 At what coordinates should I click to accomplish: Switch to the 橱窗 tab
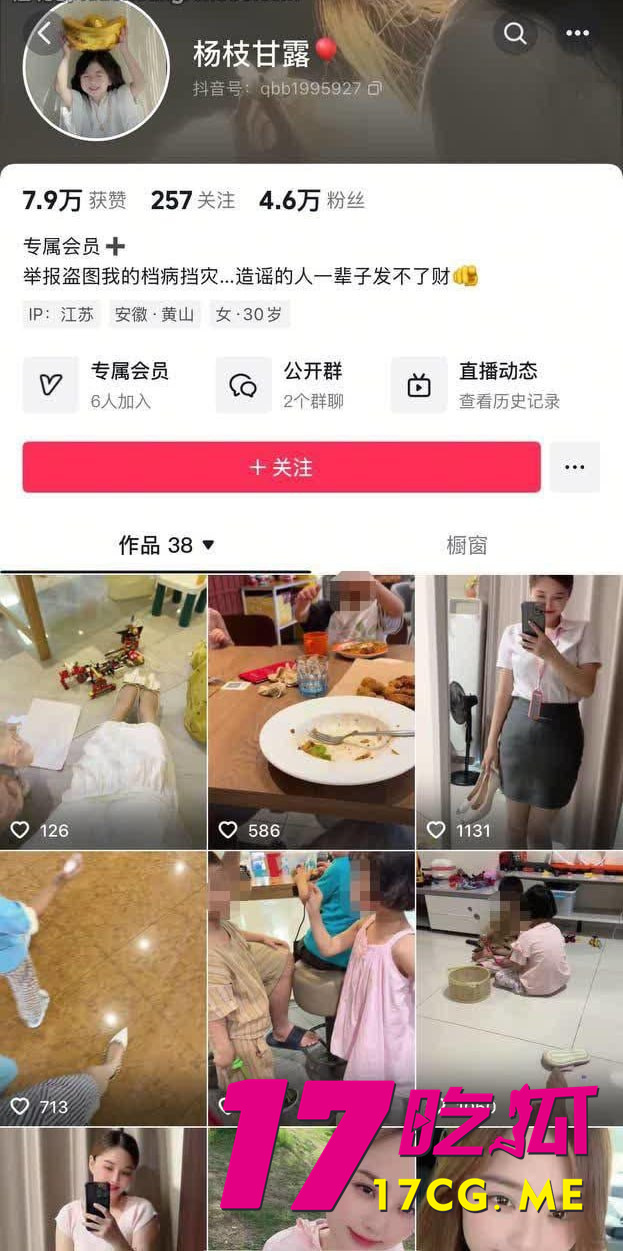(x=466, y=545)
